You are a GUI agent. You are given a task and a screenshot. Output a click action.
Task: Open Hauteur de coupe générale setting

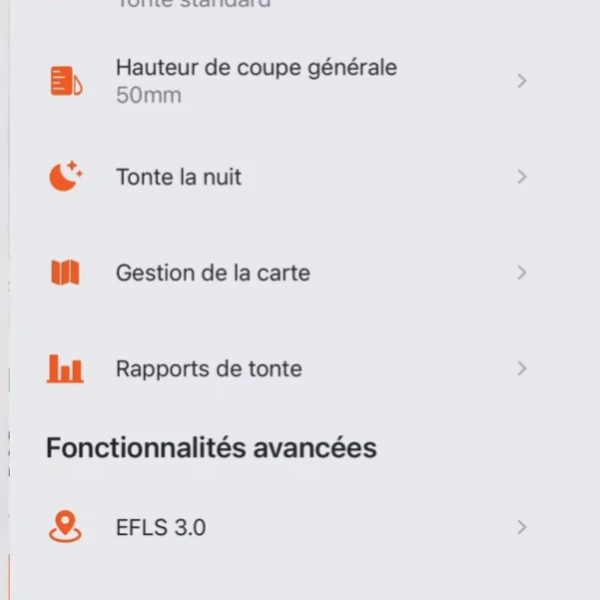click(256, 81)
